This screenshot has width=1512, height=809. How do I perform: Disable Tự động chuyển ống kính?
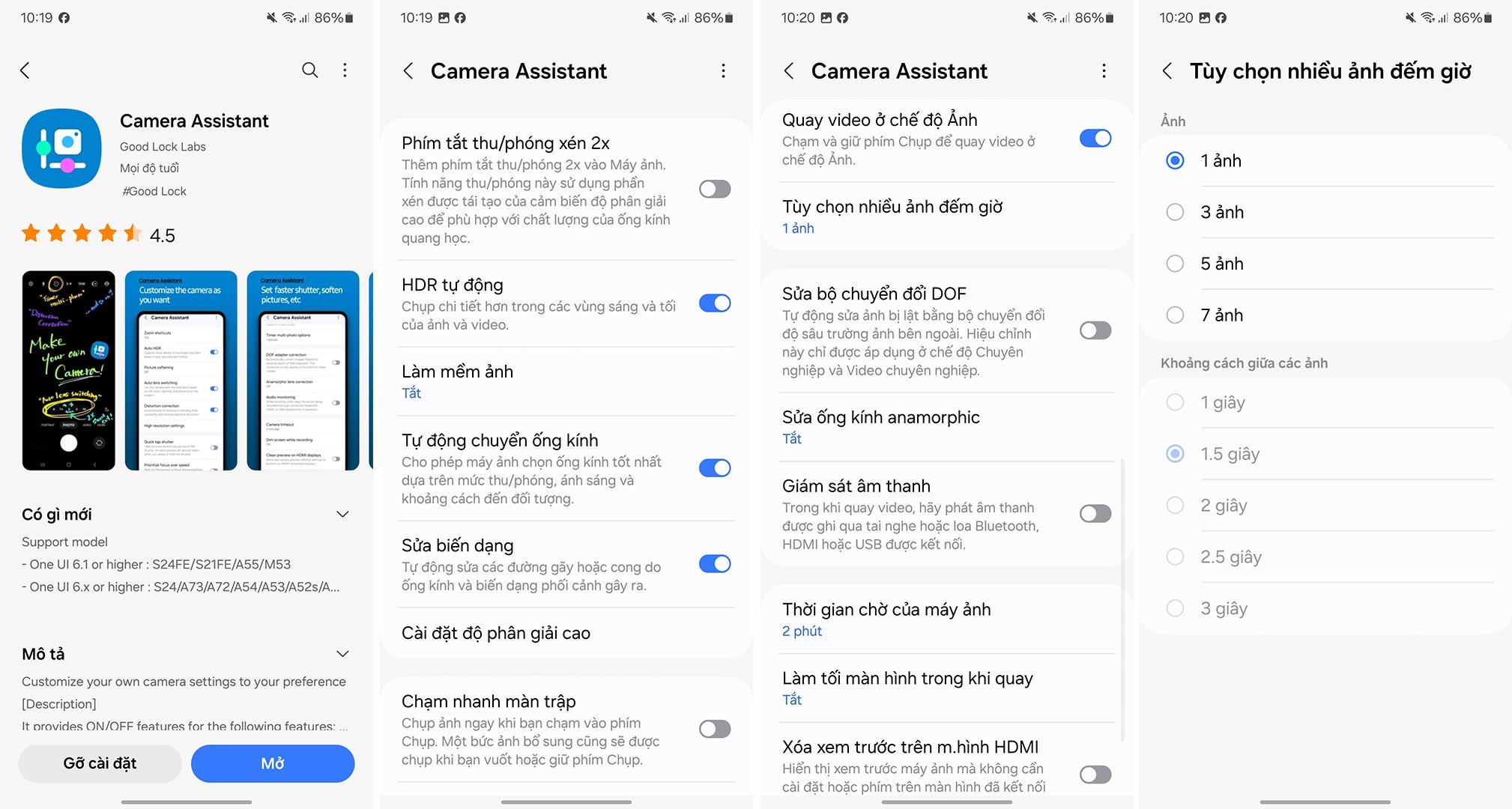[x=715, y=468]
